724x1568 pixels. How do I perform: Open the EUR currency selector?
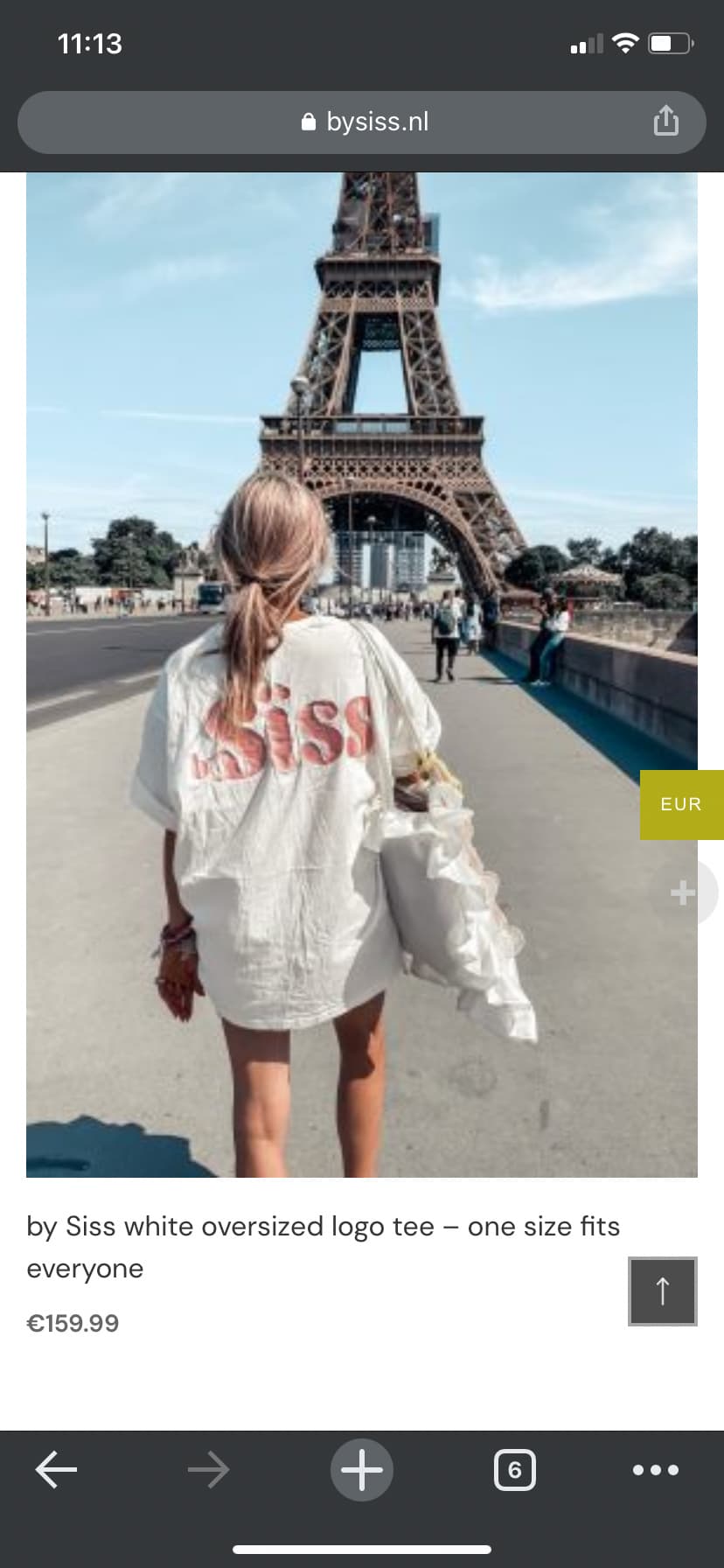pyautogui.click(x=682, y=804)
